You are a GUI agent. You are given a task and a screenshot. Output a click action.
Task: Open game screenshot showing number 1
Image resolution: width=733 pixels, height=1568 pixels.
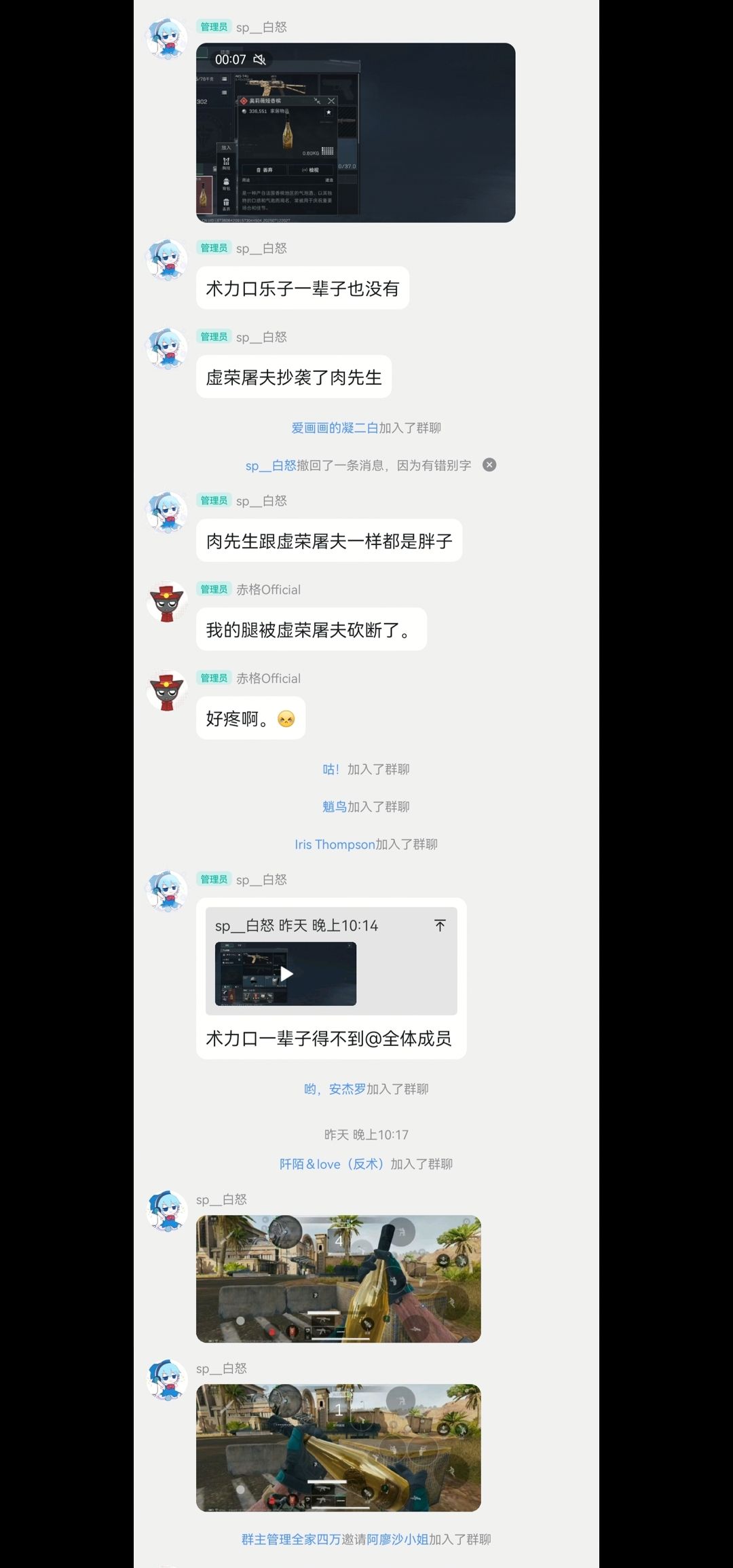[338, 1448]
